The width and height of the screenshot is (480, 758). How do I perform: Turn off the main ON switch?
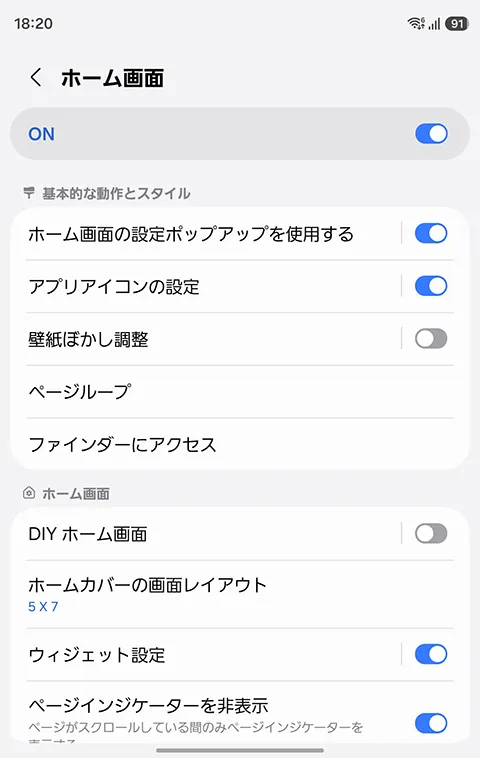(x=431, y=134)
